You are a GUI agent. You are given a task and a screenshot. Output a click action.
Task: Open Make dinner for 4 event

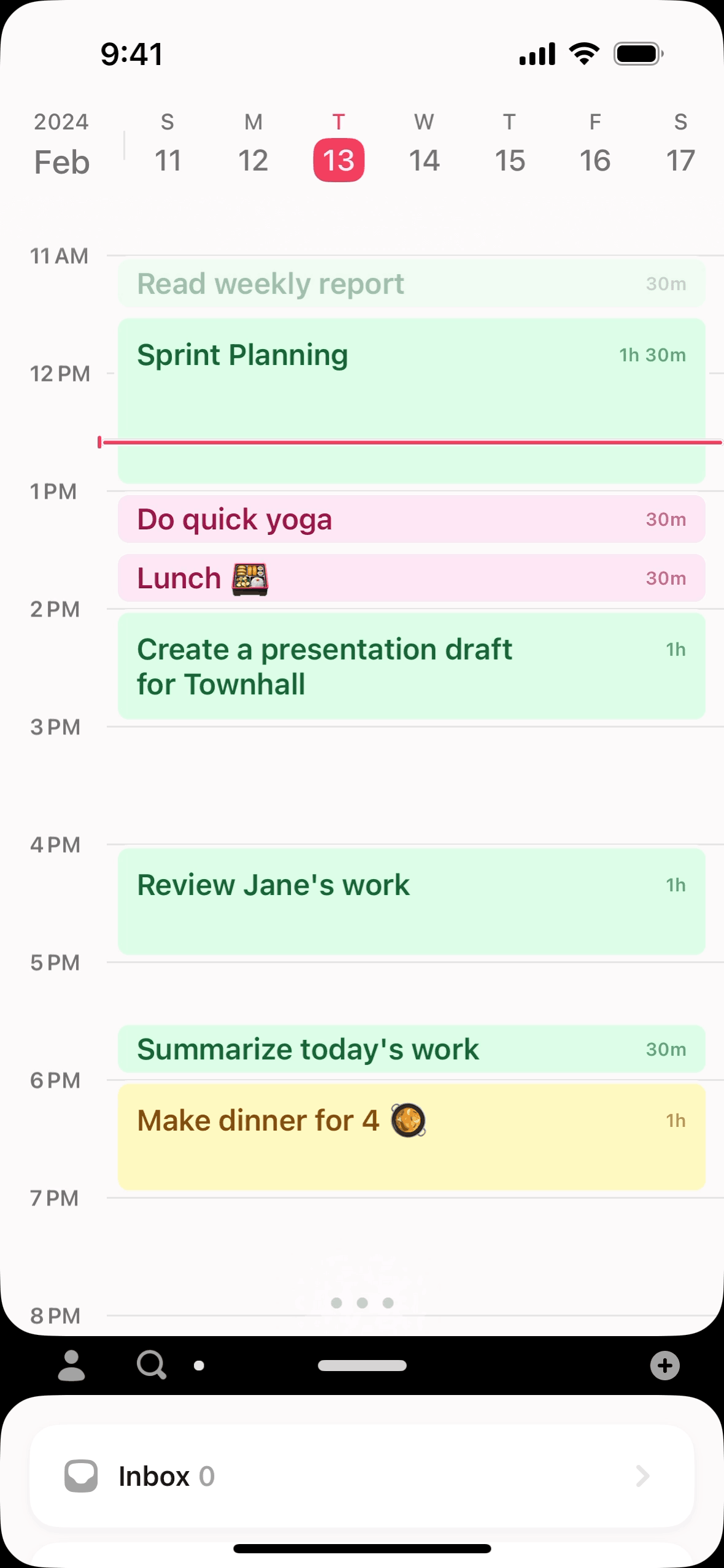click(411, 1136)
